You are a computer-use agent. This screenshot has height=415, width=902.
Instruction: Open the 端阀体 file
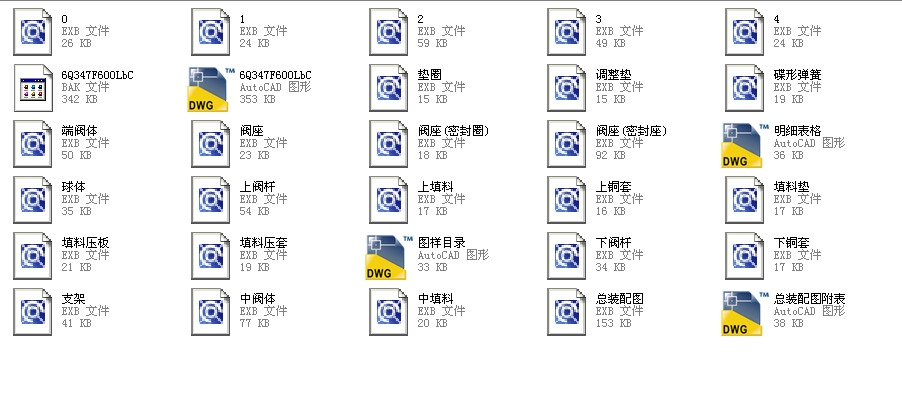[x=32, y=144]
